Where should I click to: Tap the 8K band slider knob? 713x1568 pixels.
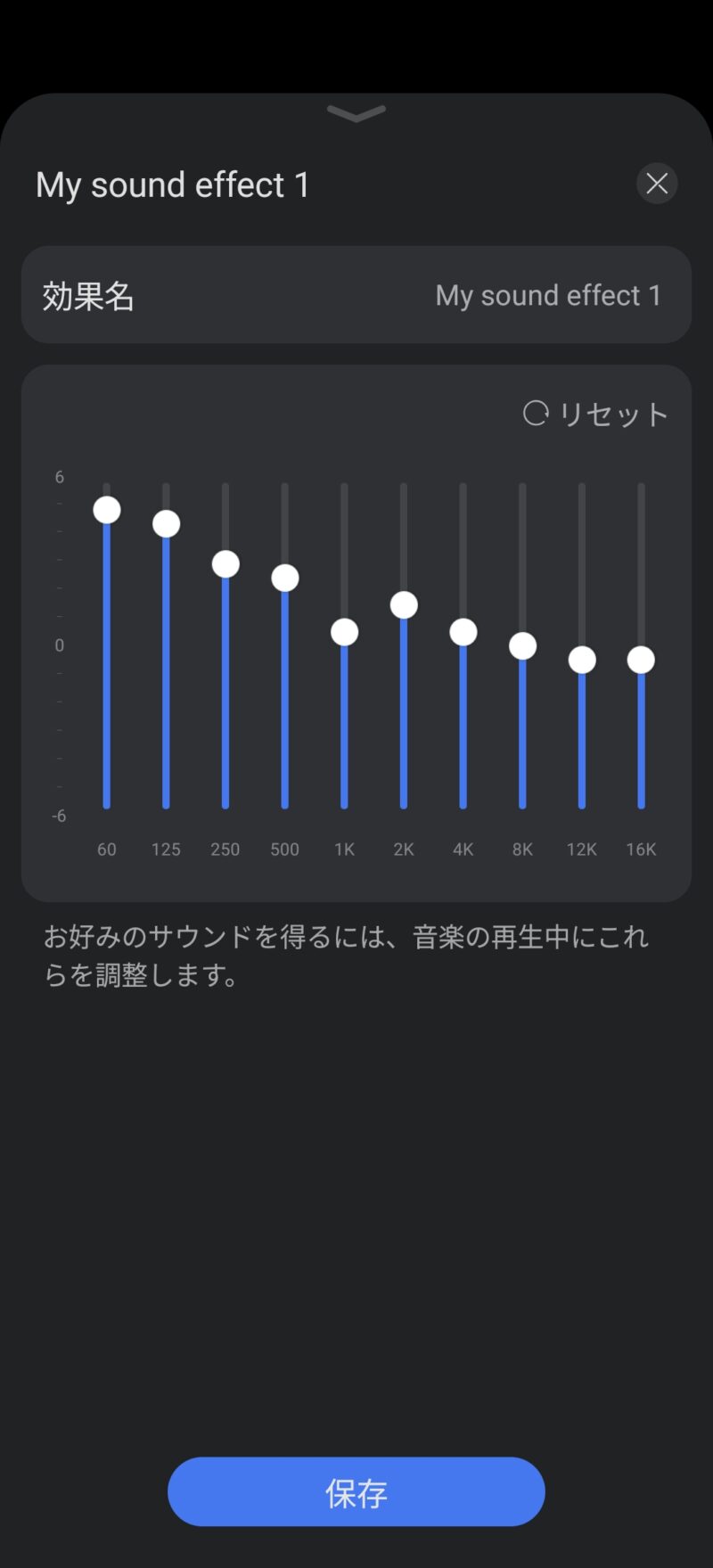tap(522, 645)
